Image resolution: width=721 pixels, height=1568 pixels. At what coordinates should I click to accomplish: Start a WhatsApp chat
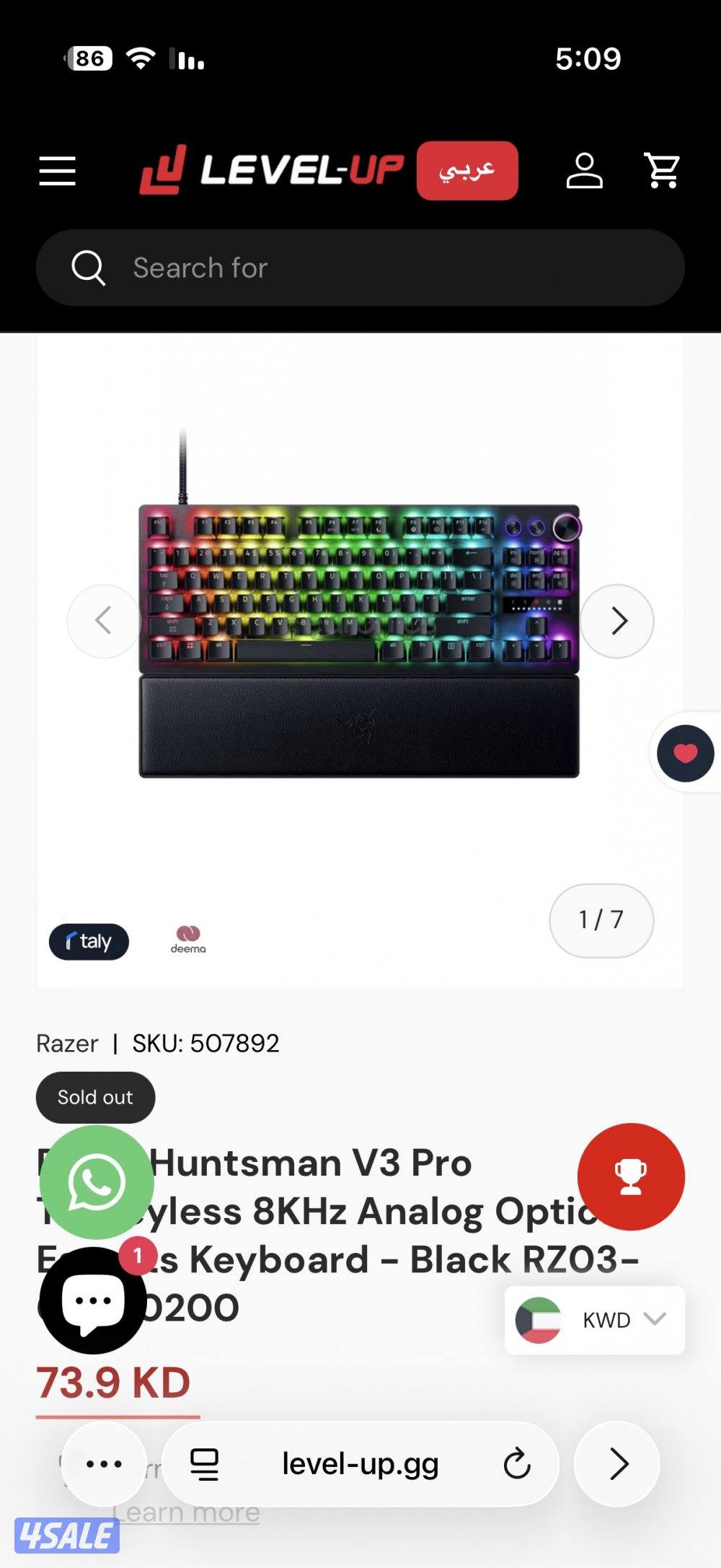(96, 1183)
